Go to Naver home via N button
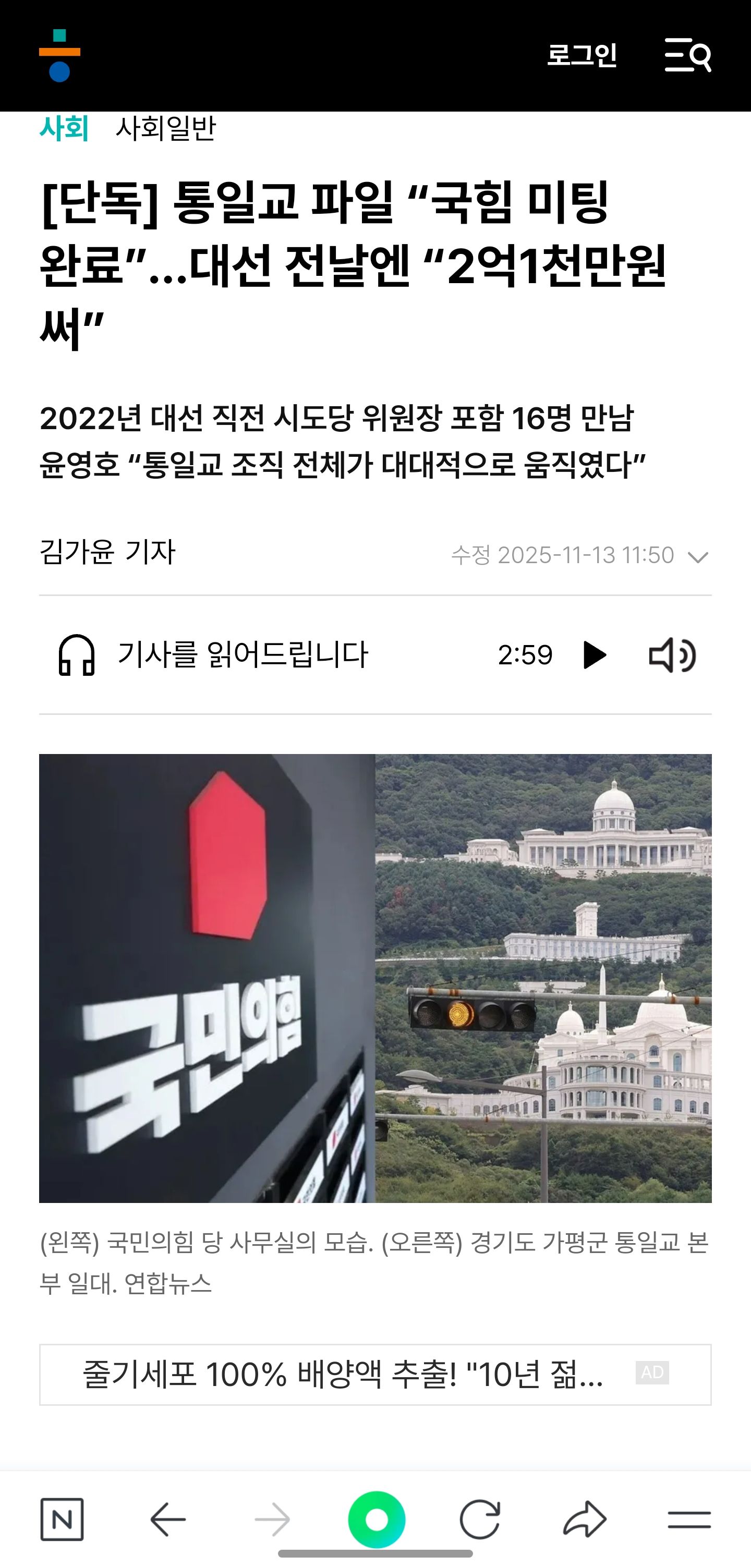751x1568 pixels. [x=62, y=1520]
